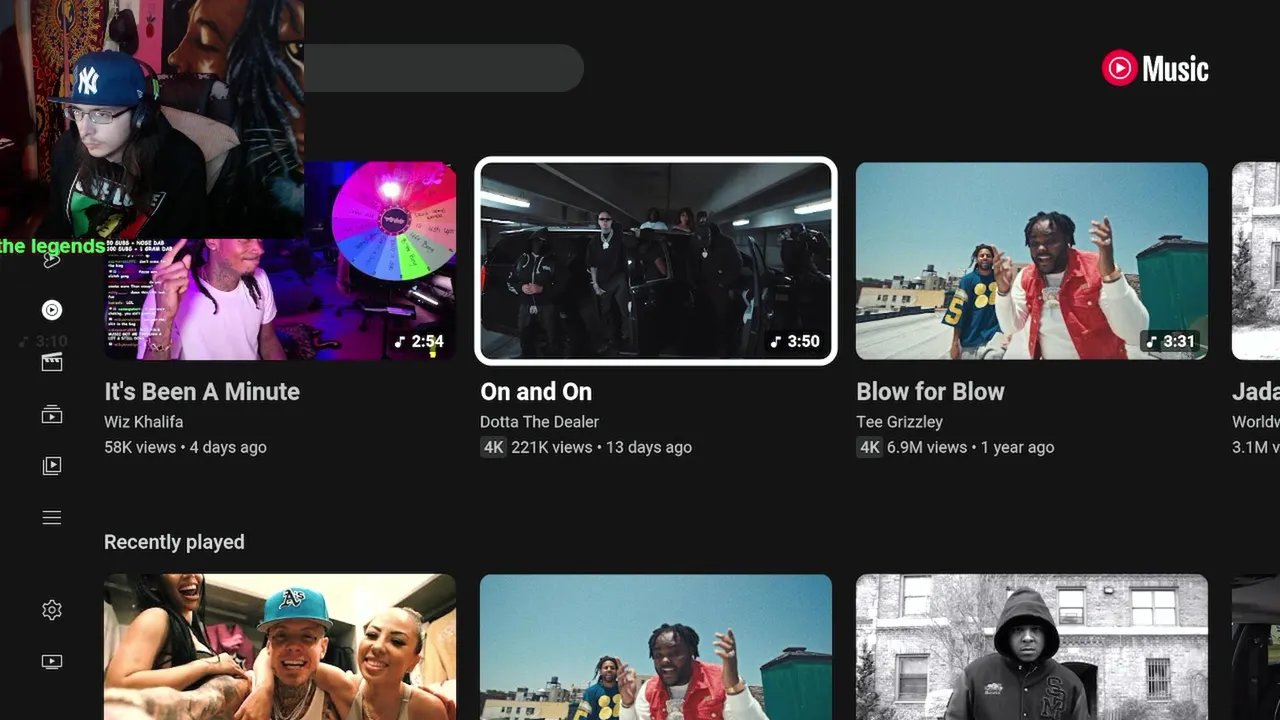Open the recently played black hoodie video
Viewport: 1280px width, 720px height.
(1031, 646)
